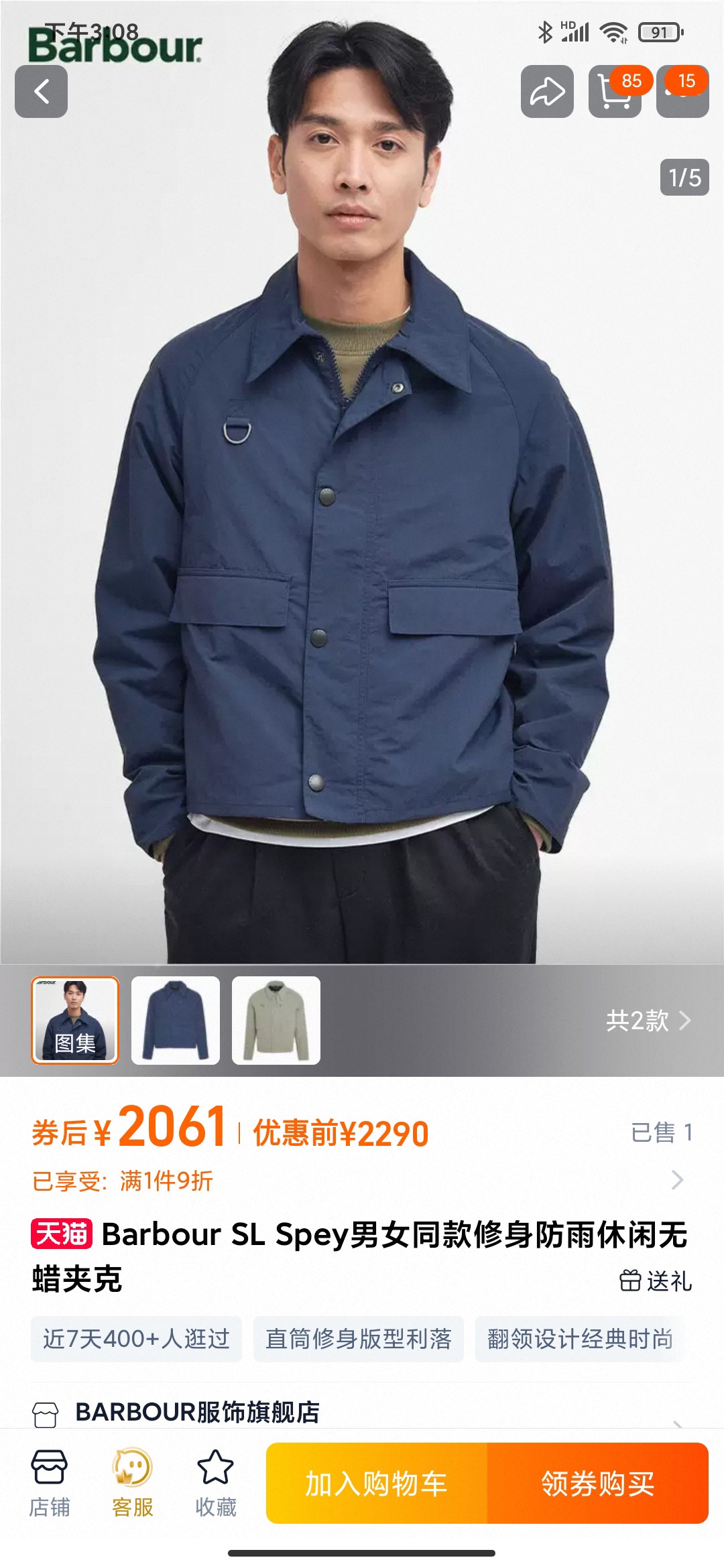
Task: Tap the 直筒修身版型利落 chip
Action: coord(359,1339)
